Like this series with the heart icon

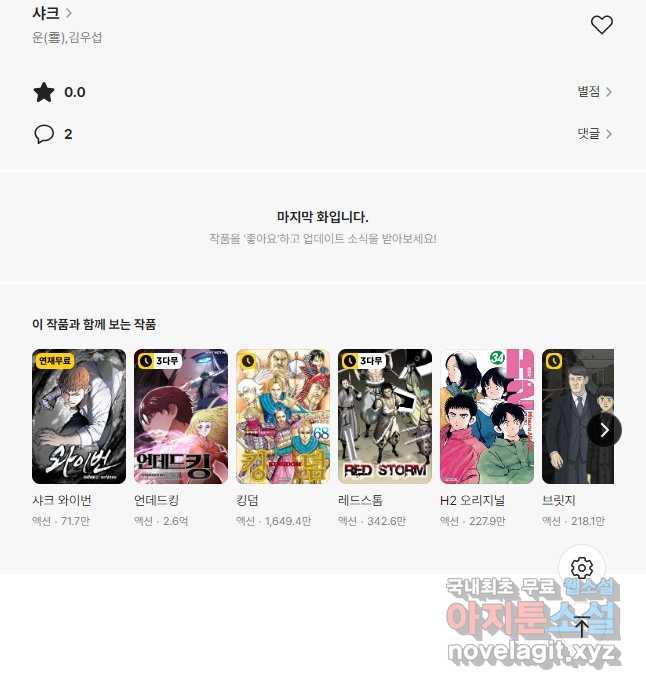point(601,25)
